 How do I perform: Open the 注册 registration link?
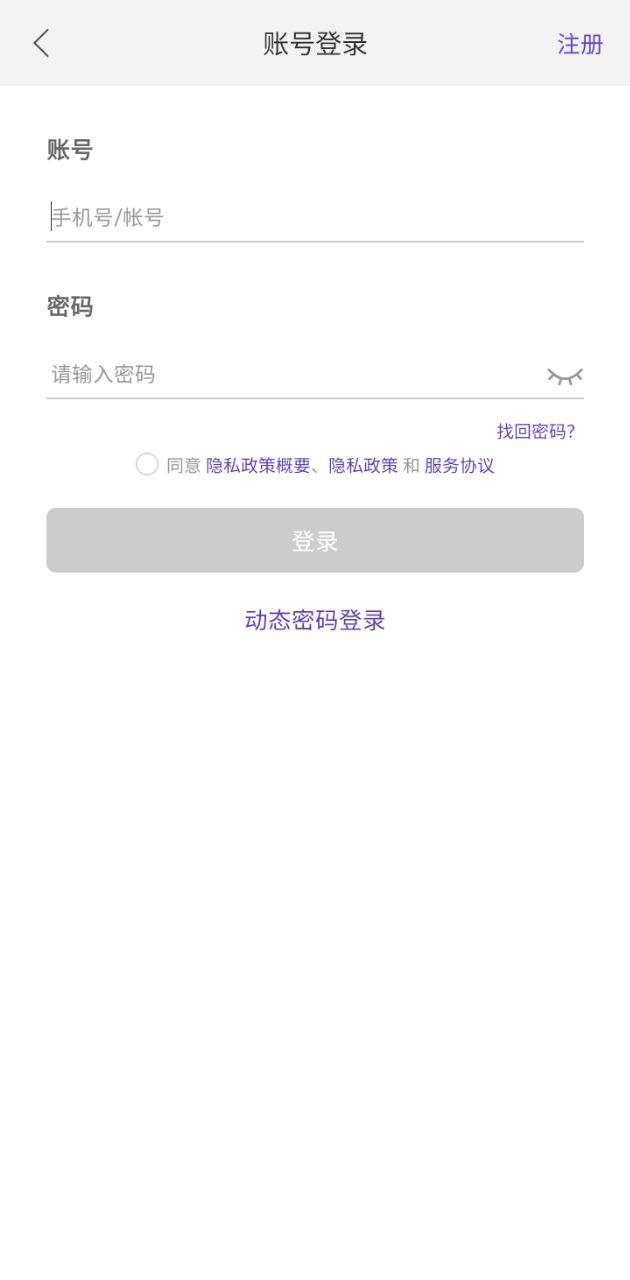pos(580,44)
